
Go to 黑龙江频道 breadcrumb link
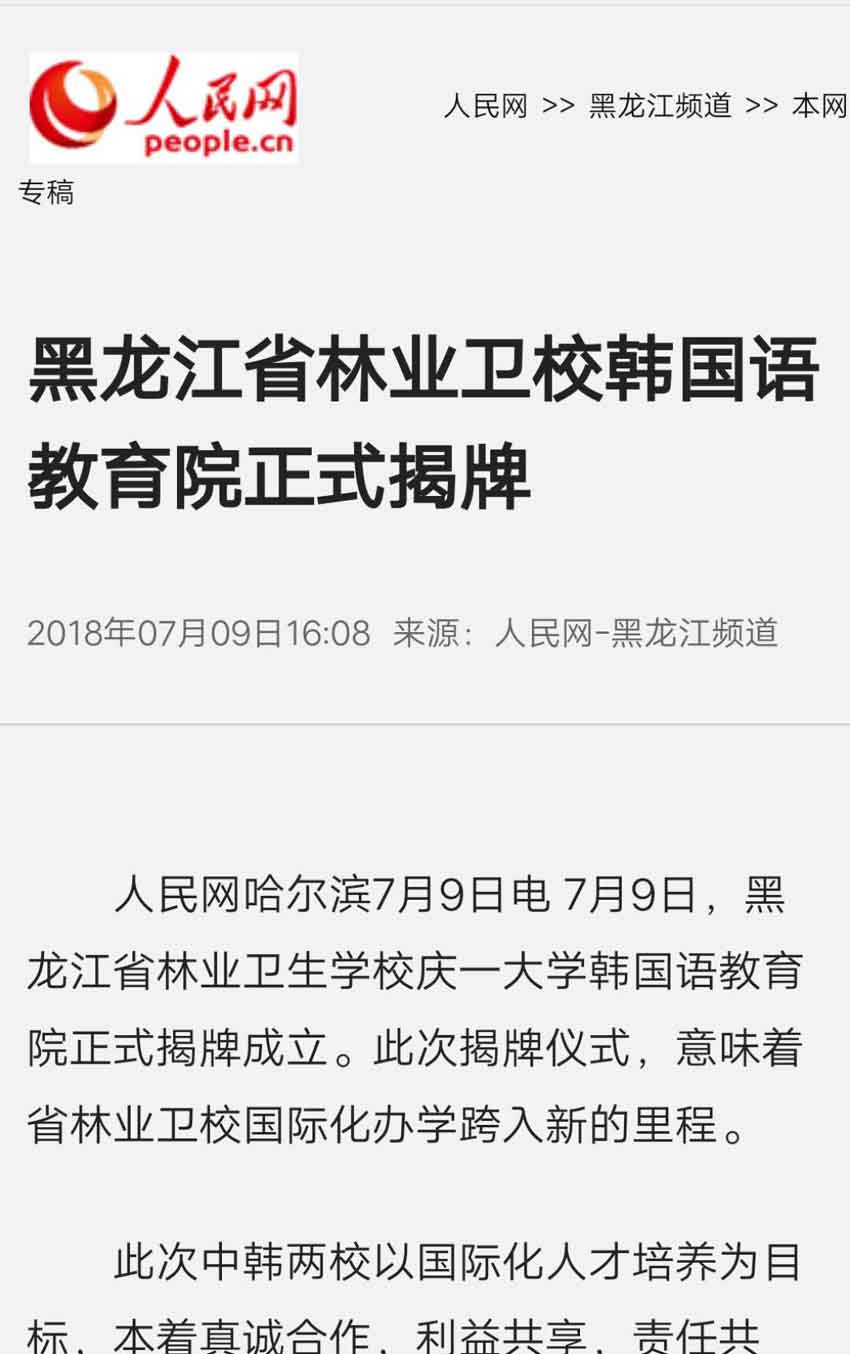[x=660, y=106]
